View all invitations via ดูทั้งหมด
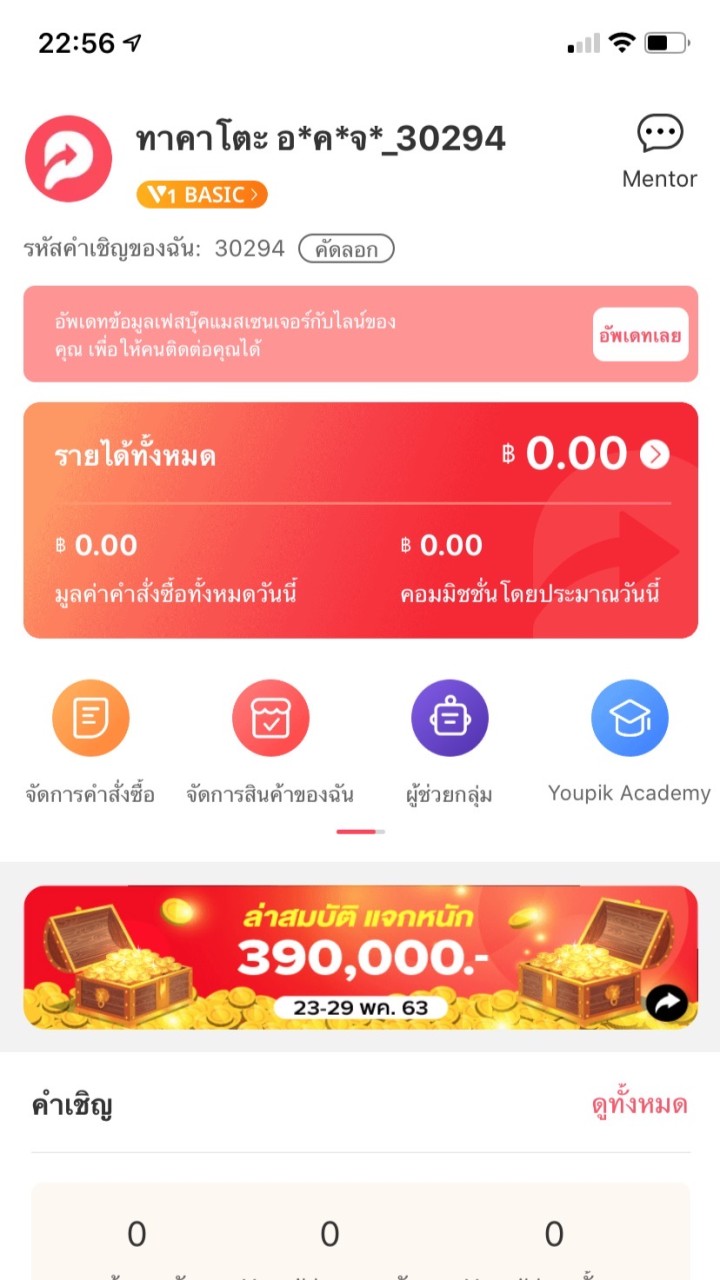720x1280 pixels. pyautogui.click(x=639, y=1105)
